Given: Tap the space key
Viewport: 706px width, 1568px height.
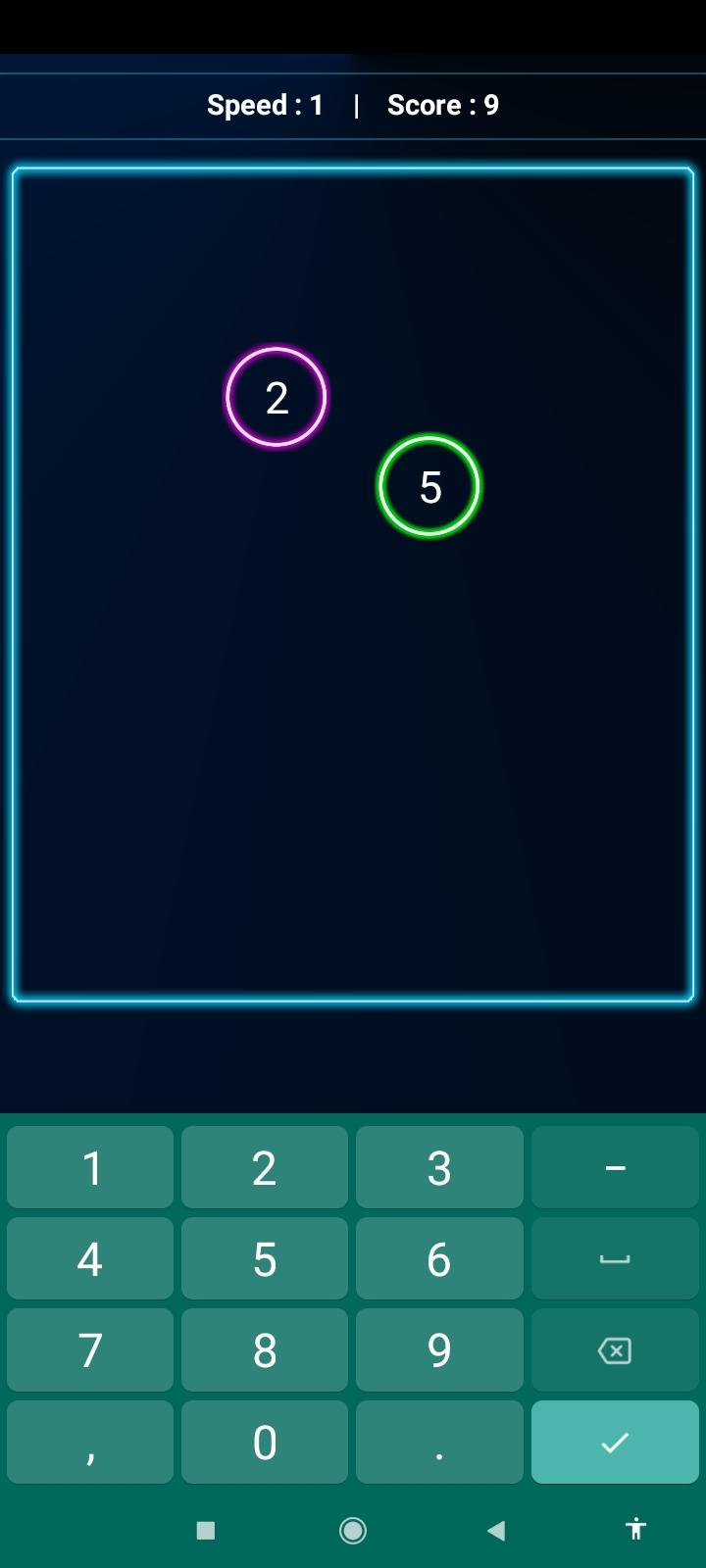Looking at the screenshot, I should [x=615, y=1258].
